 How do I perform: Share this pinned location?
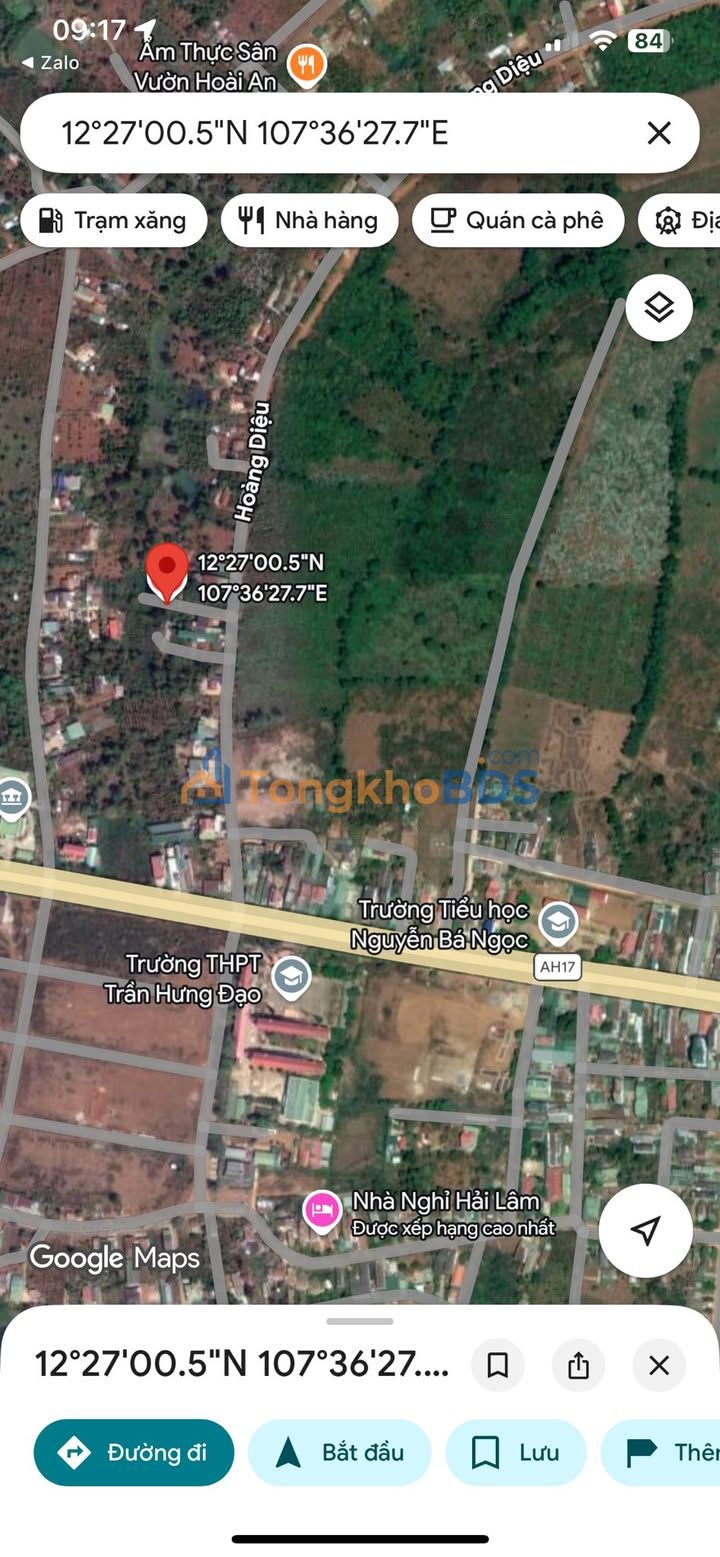tap(578, 1365)
